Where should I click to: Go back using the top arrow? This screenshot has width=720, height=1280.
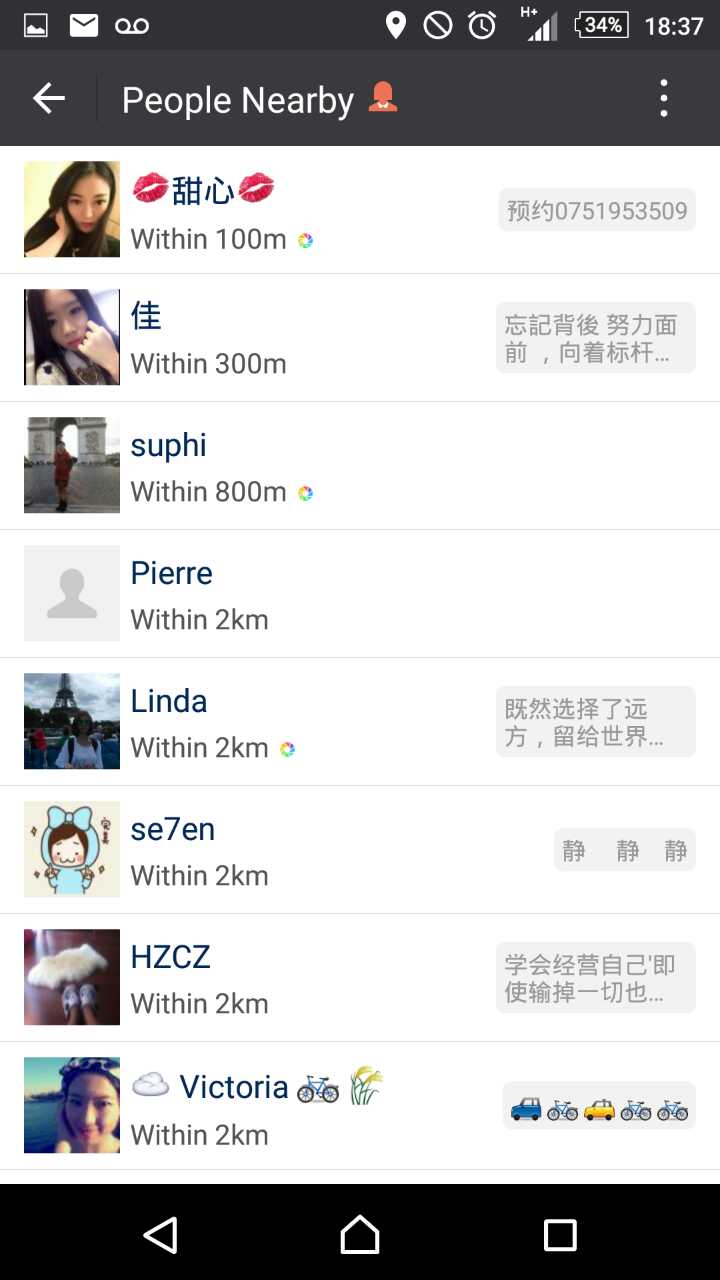48,98
